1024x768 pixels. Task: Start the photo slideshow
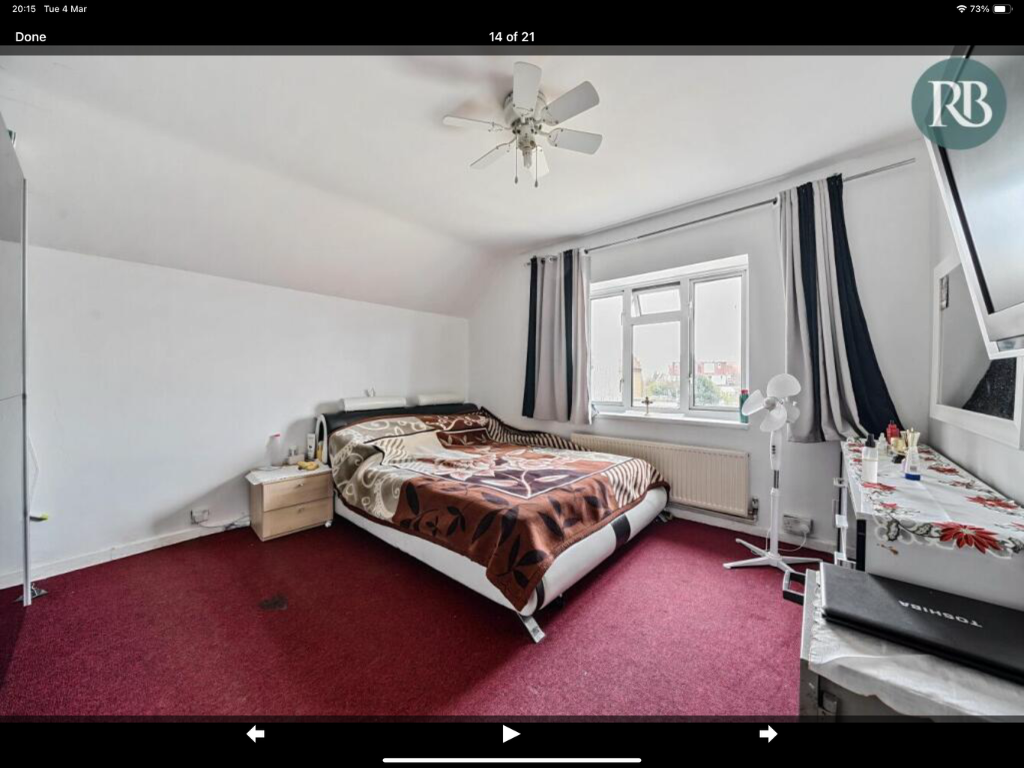tap(511, 734)
